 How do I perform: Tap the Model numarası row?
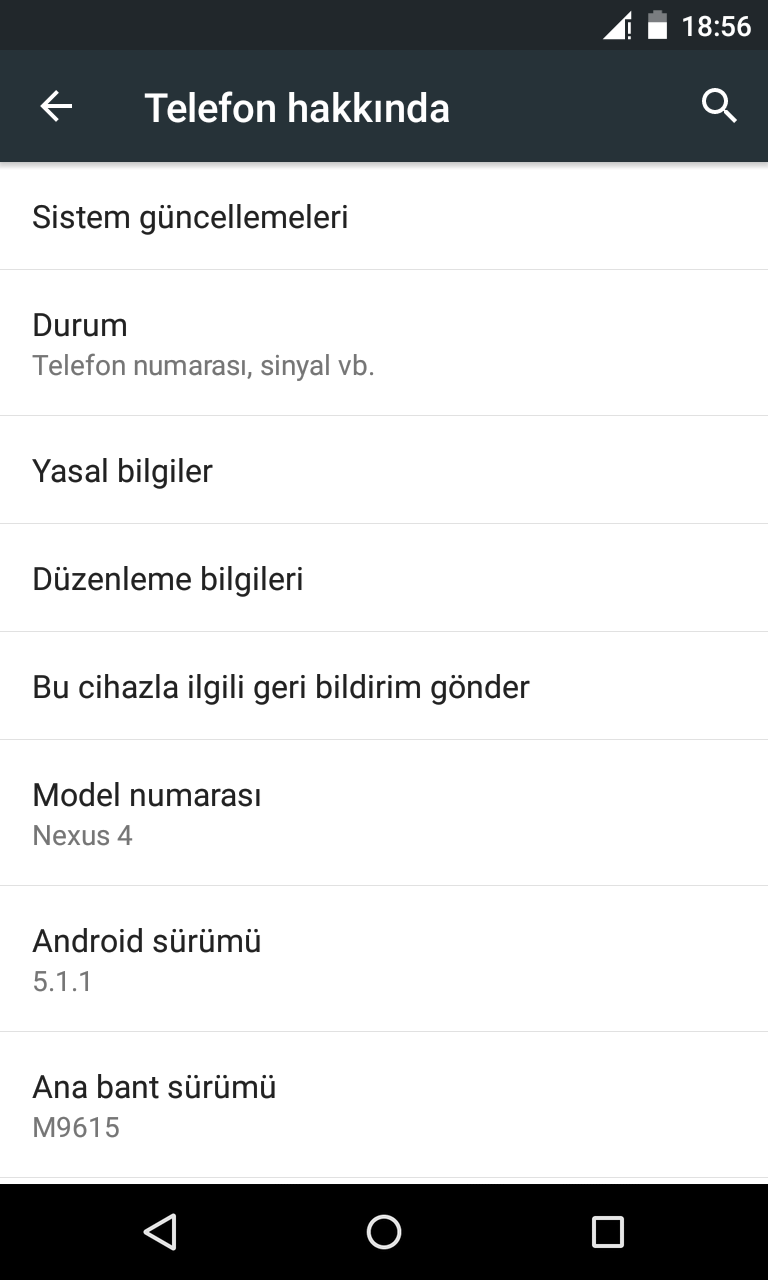pos(384,813)
